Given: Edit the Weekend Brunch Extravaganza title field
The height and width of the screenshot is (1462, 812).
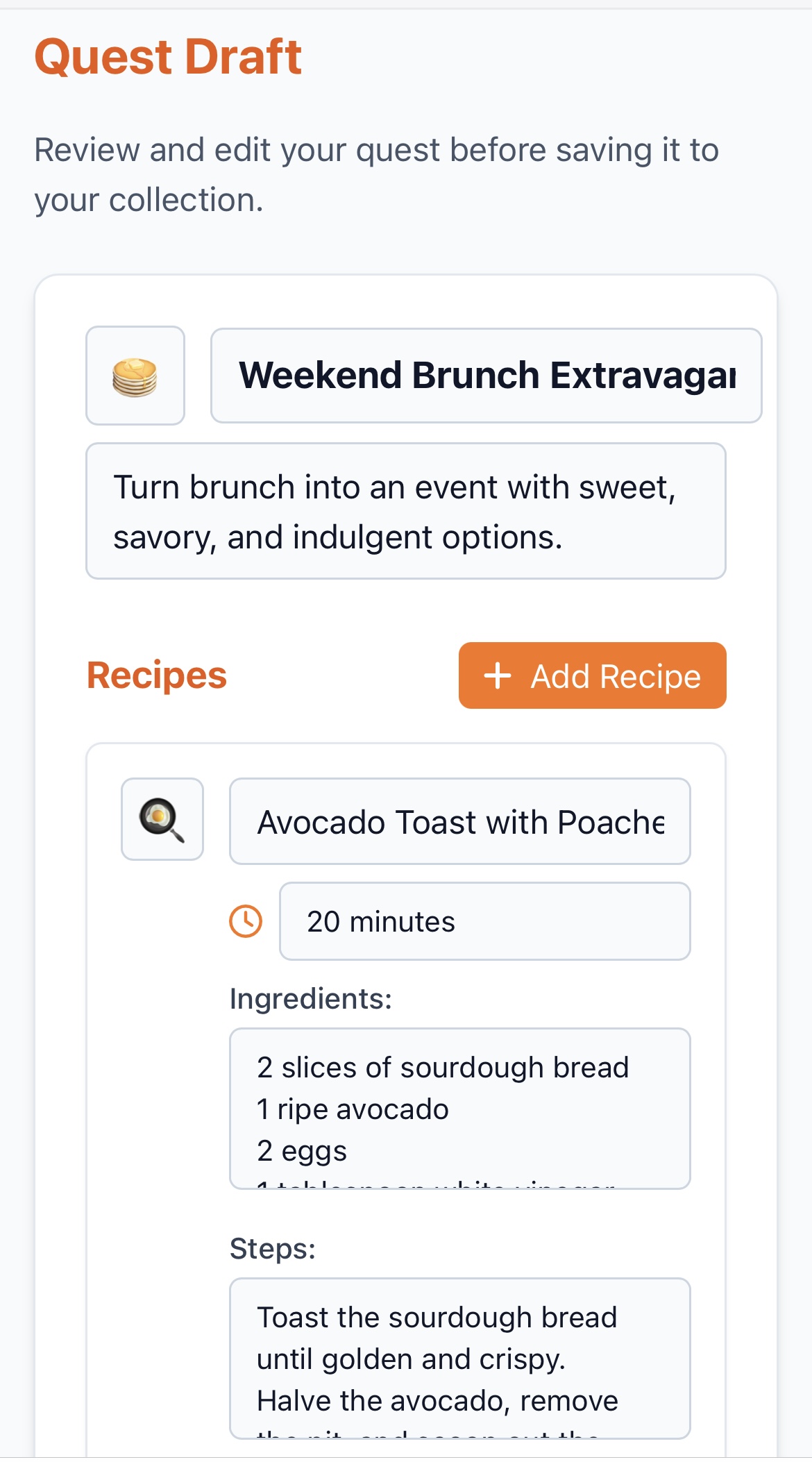Looking at the screenshot, I should pos(486,376).
